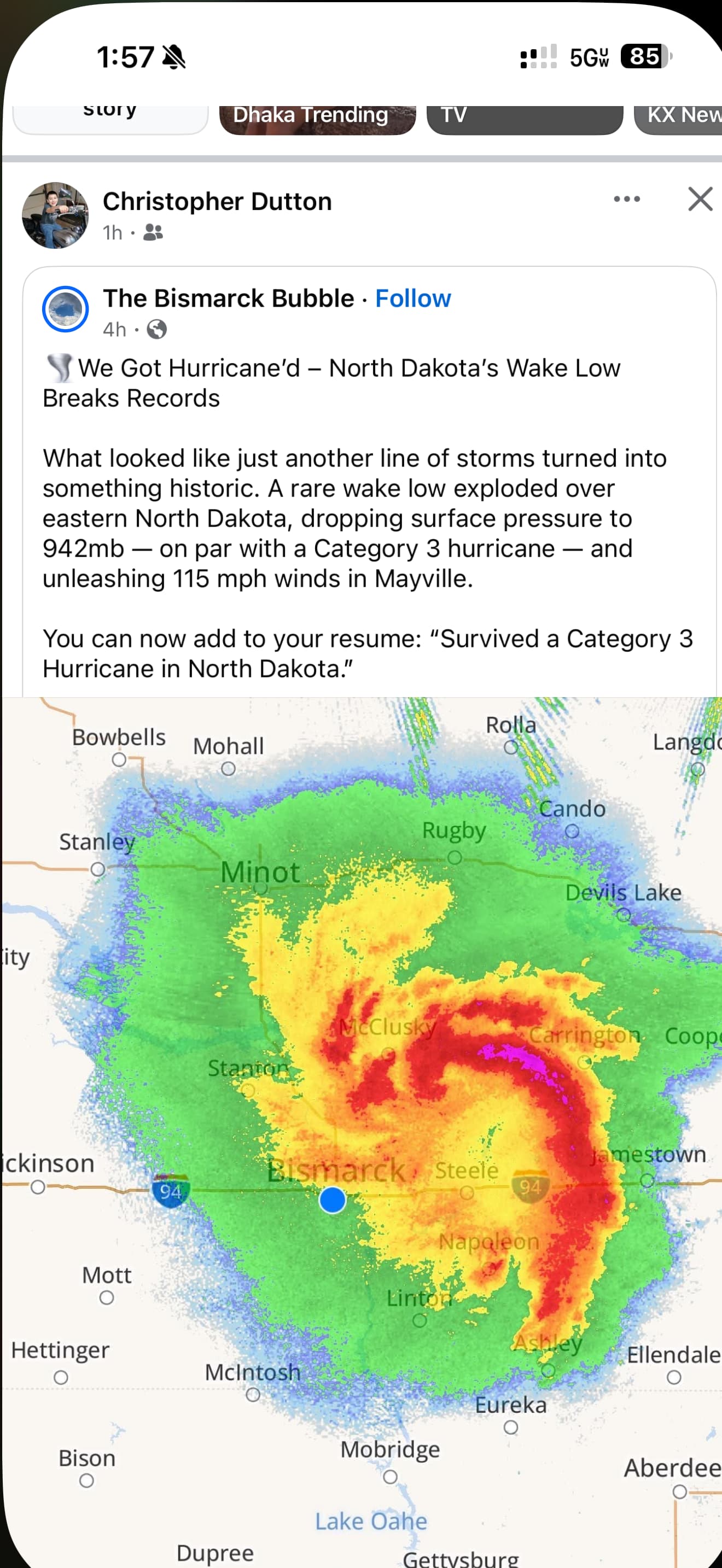View the KX News story card

pyautogui.click(x=679, y=119)
